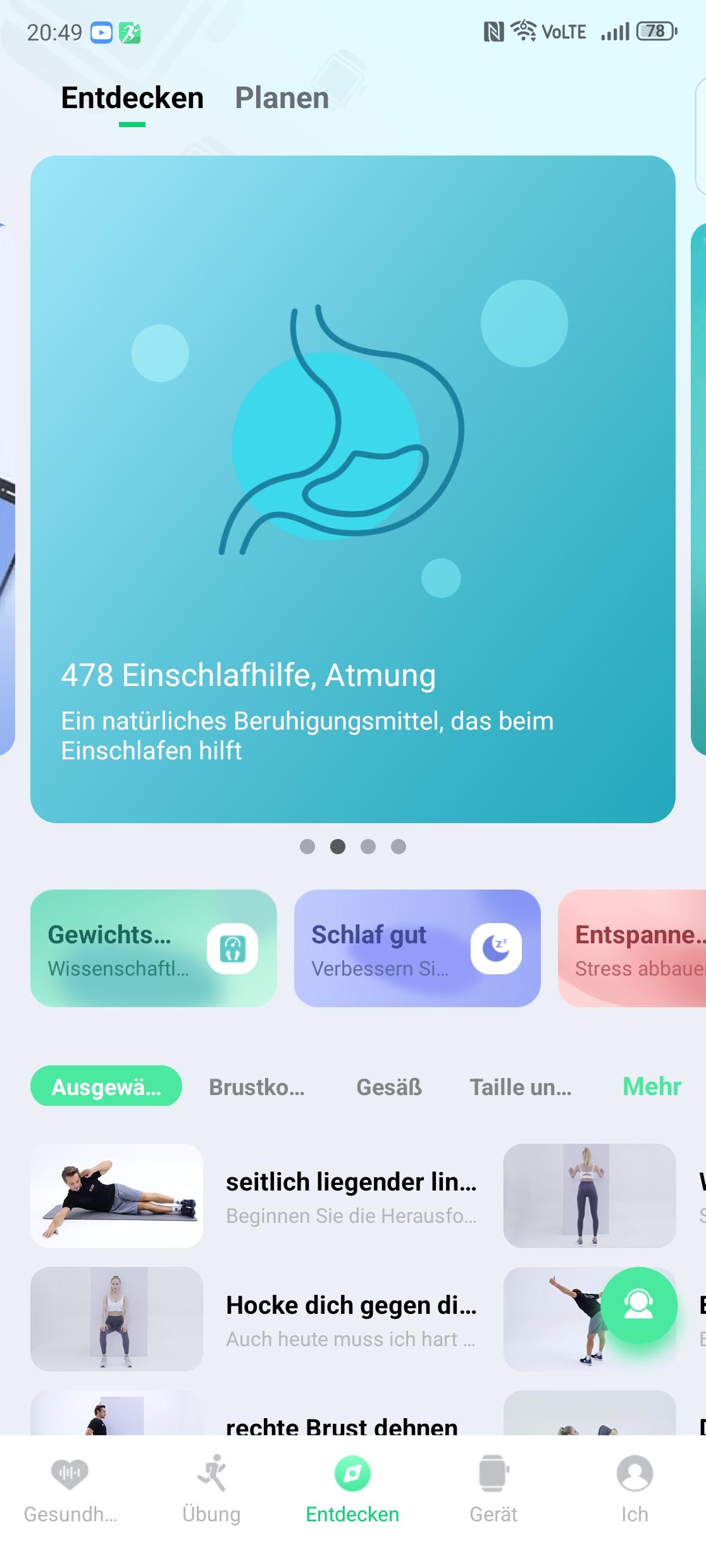Screen dimensions: 706x1568
Task: Select the Ausgewä… category chip
Action: pos(106,1086)
